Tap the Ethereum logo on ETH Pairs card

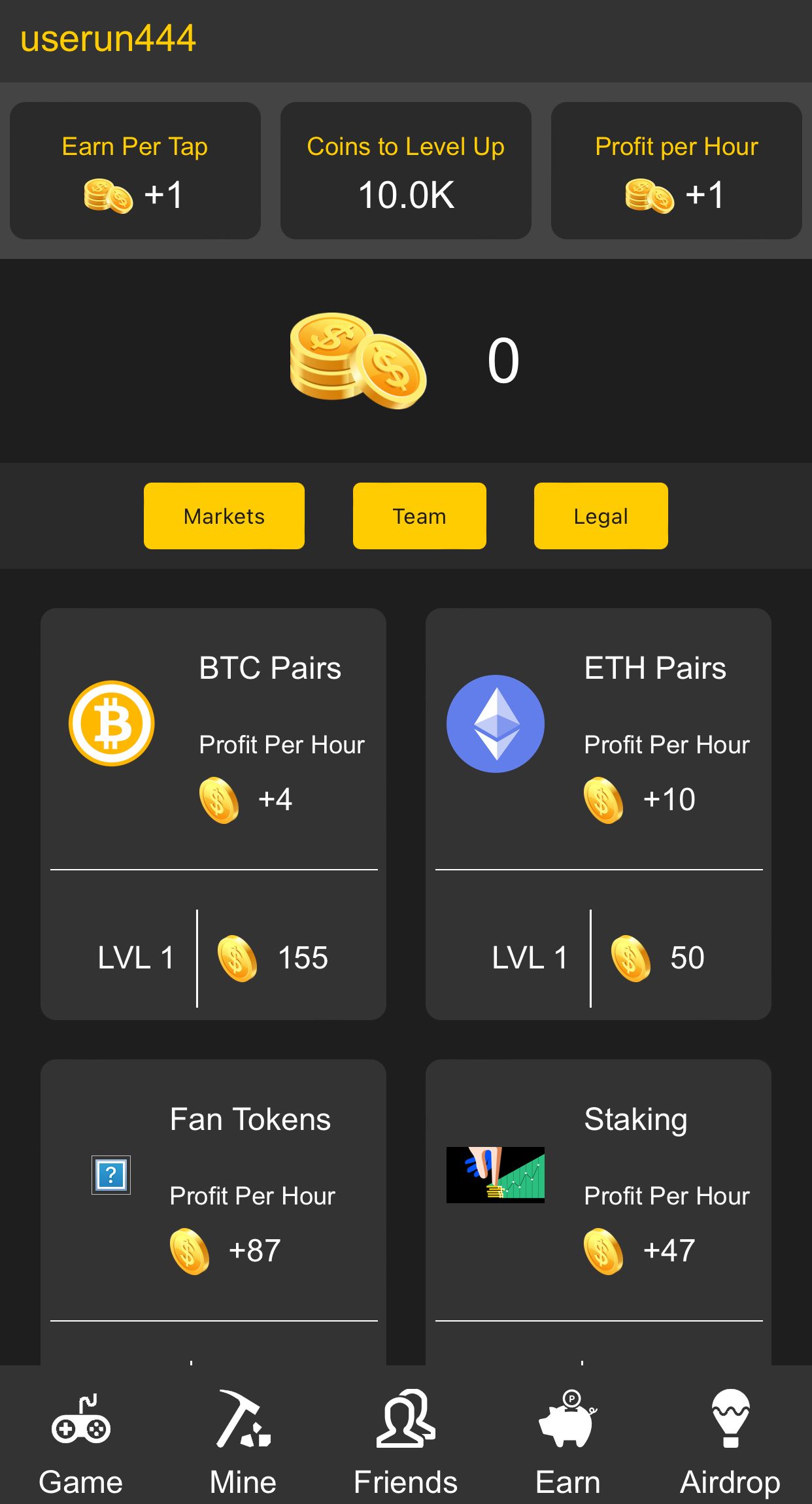tap(495, 724)
